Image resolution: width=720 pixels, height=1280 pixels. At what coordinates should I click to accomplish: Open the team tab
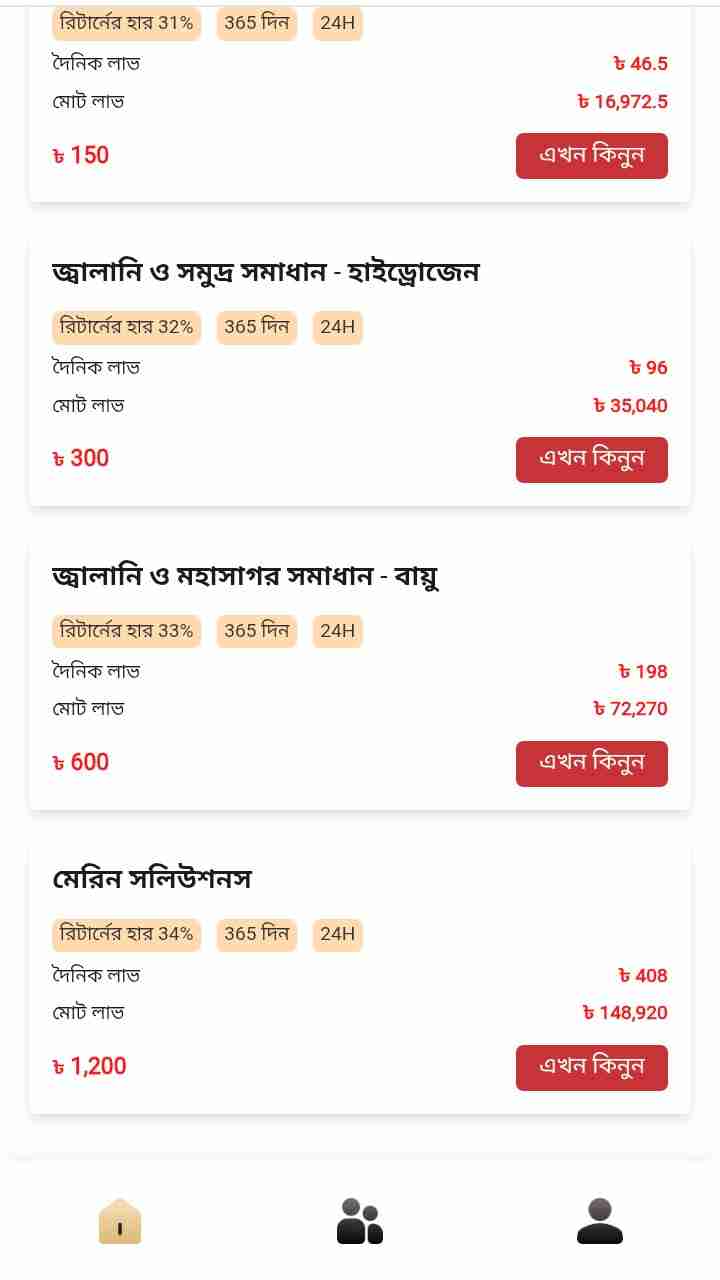click(x=360, y=1221)
